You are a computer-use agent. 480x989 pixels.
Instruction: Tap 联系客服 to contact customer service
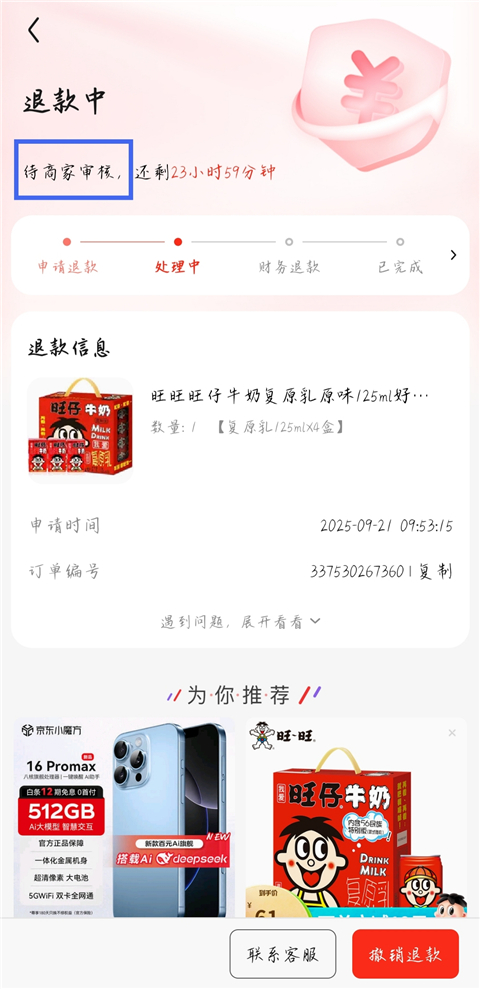[283, 953]
